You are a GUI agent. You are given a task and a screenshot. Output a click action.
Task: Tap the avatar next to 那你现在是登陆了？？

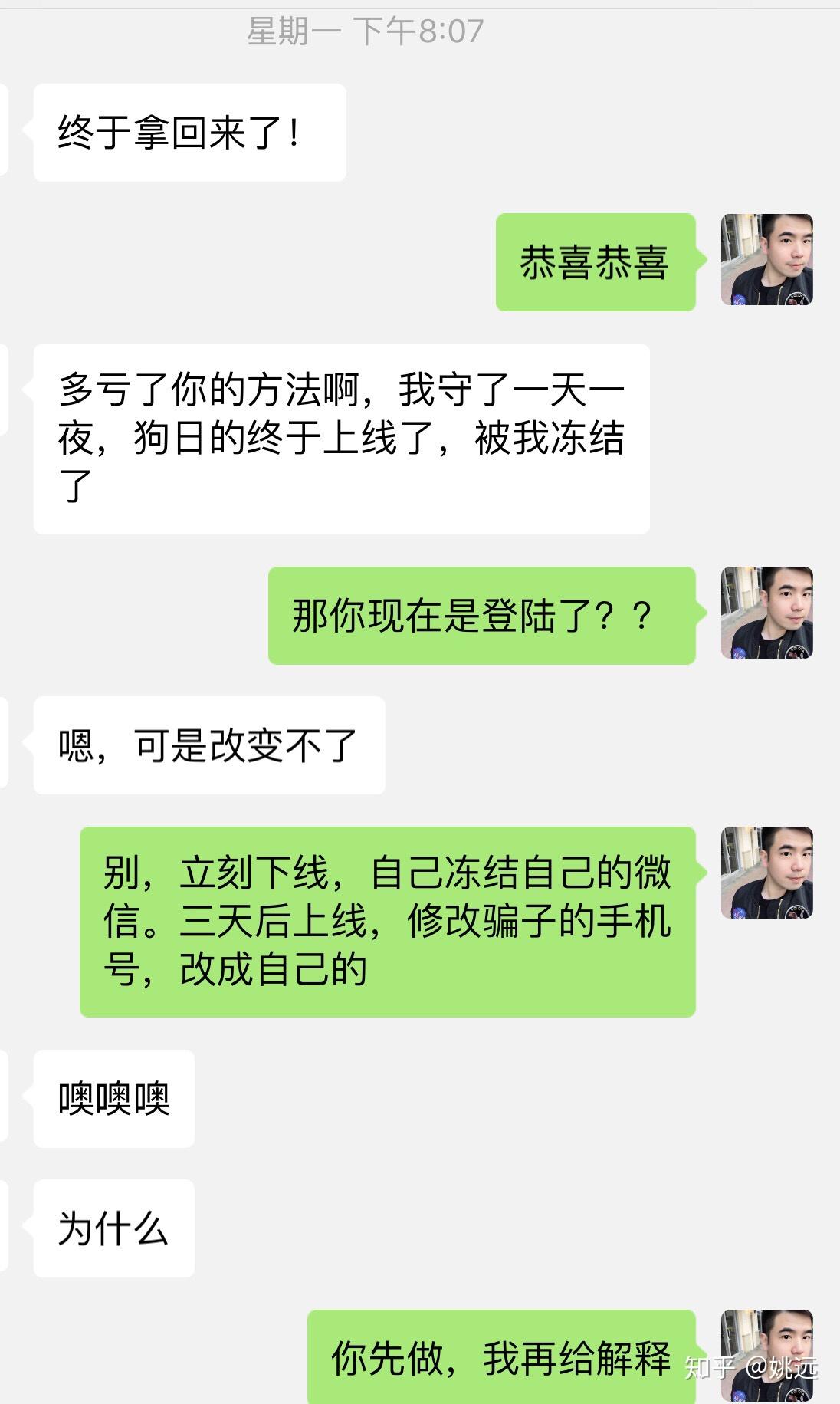click(x=766, y=613)
